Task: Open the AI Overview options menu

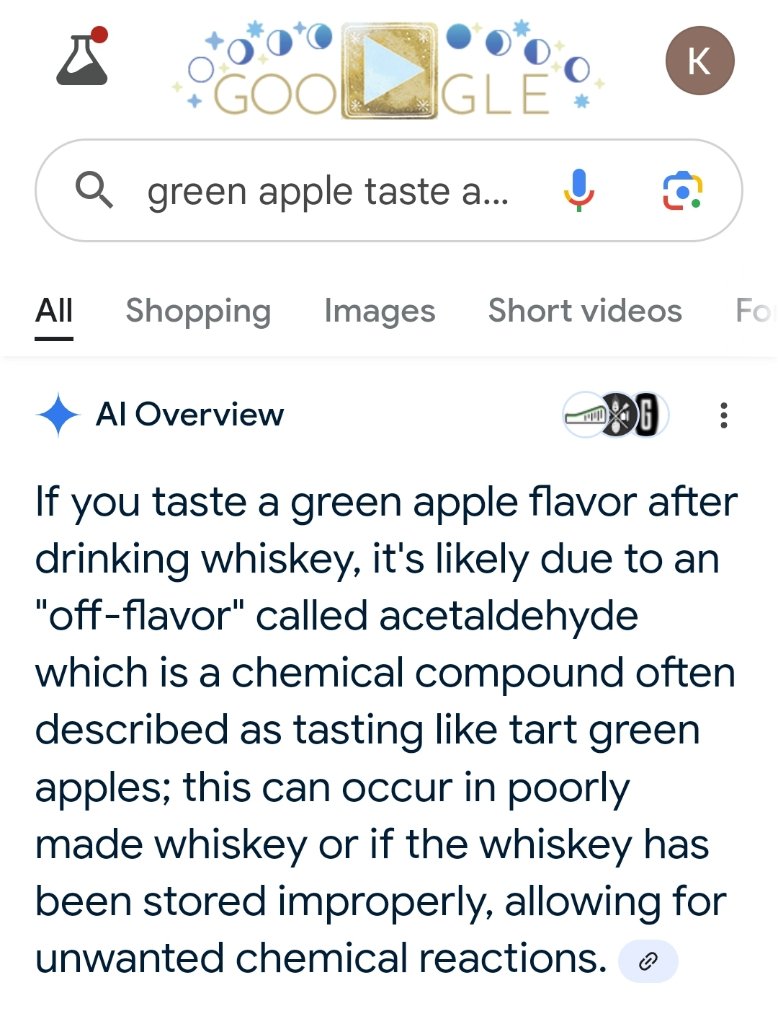Action: pos(724,415)
